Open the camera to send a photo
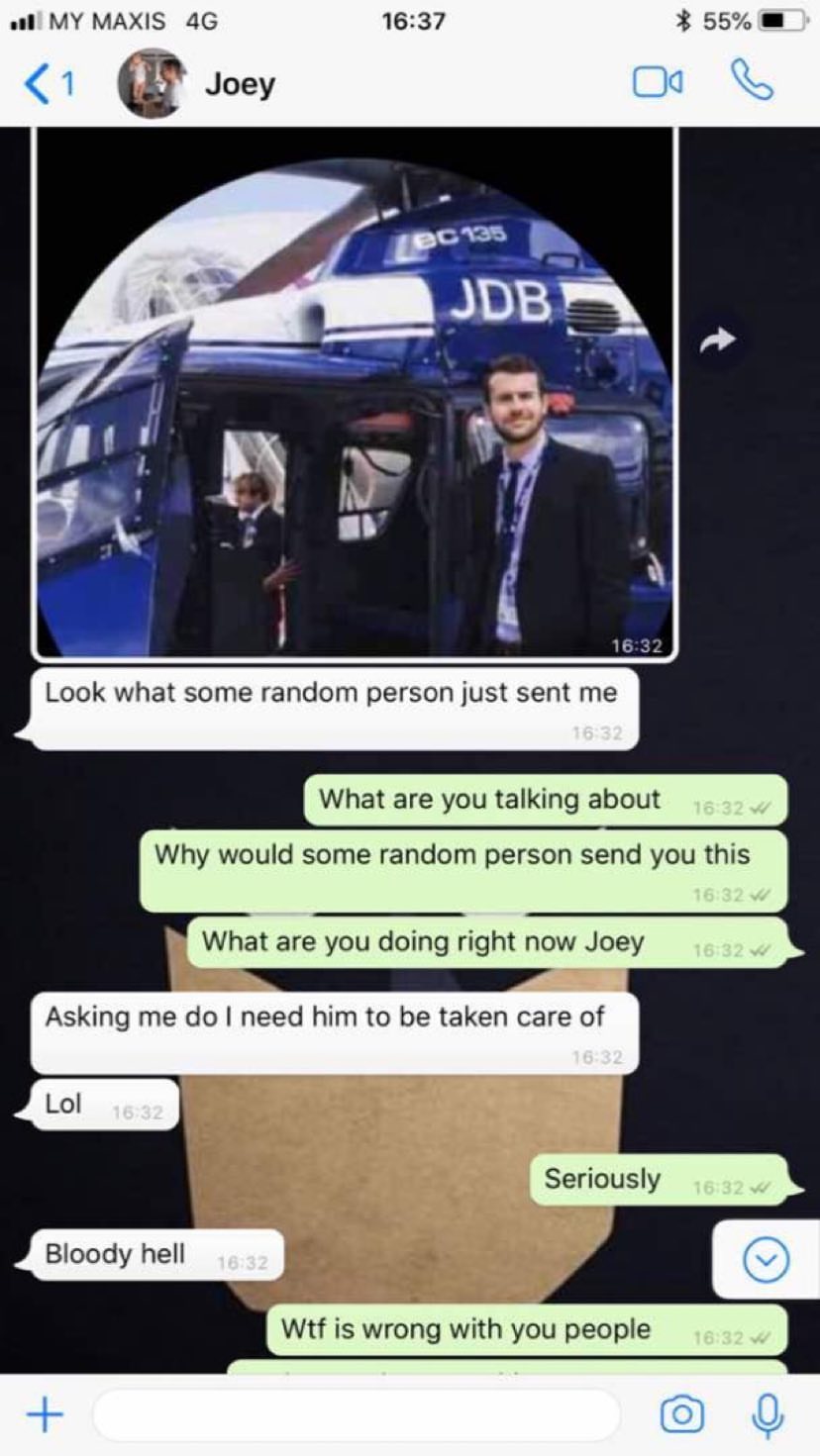 681,1414
